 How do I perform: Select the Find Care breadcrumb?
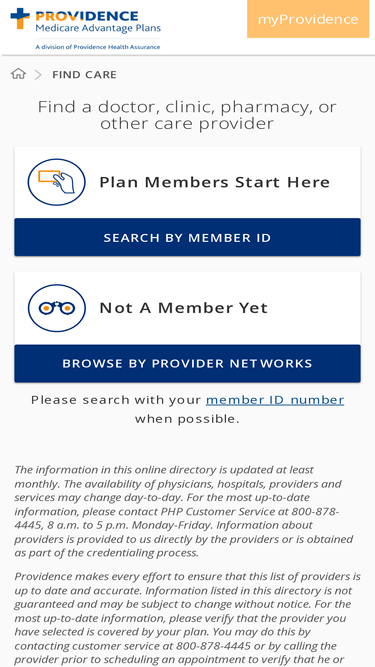click(84, 74)
